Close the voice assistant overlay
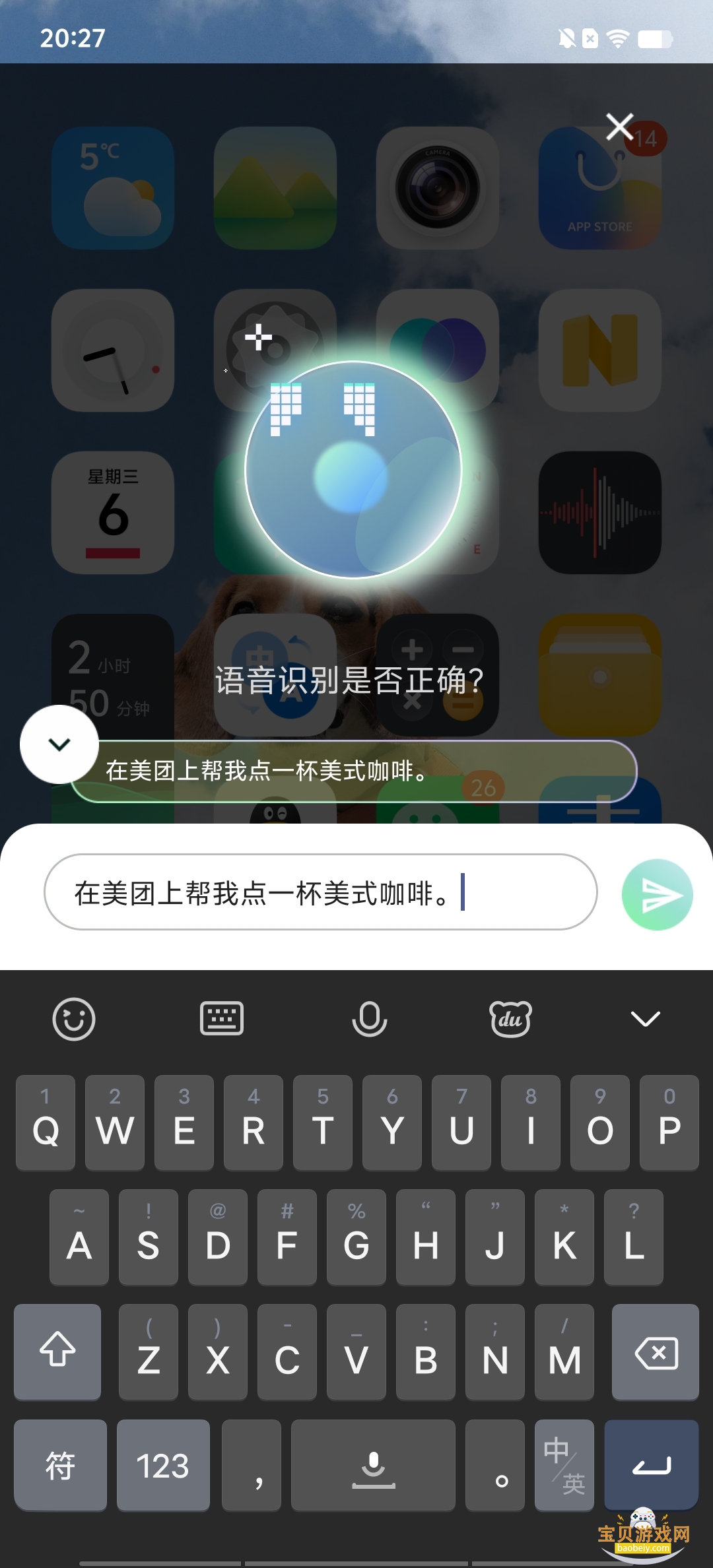This screenshot has height=1568, width=713. 619,127
